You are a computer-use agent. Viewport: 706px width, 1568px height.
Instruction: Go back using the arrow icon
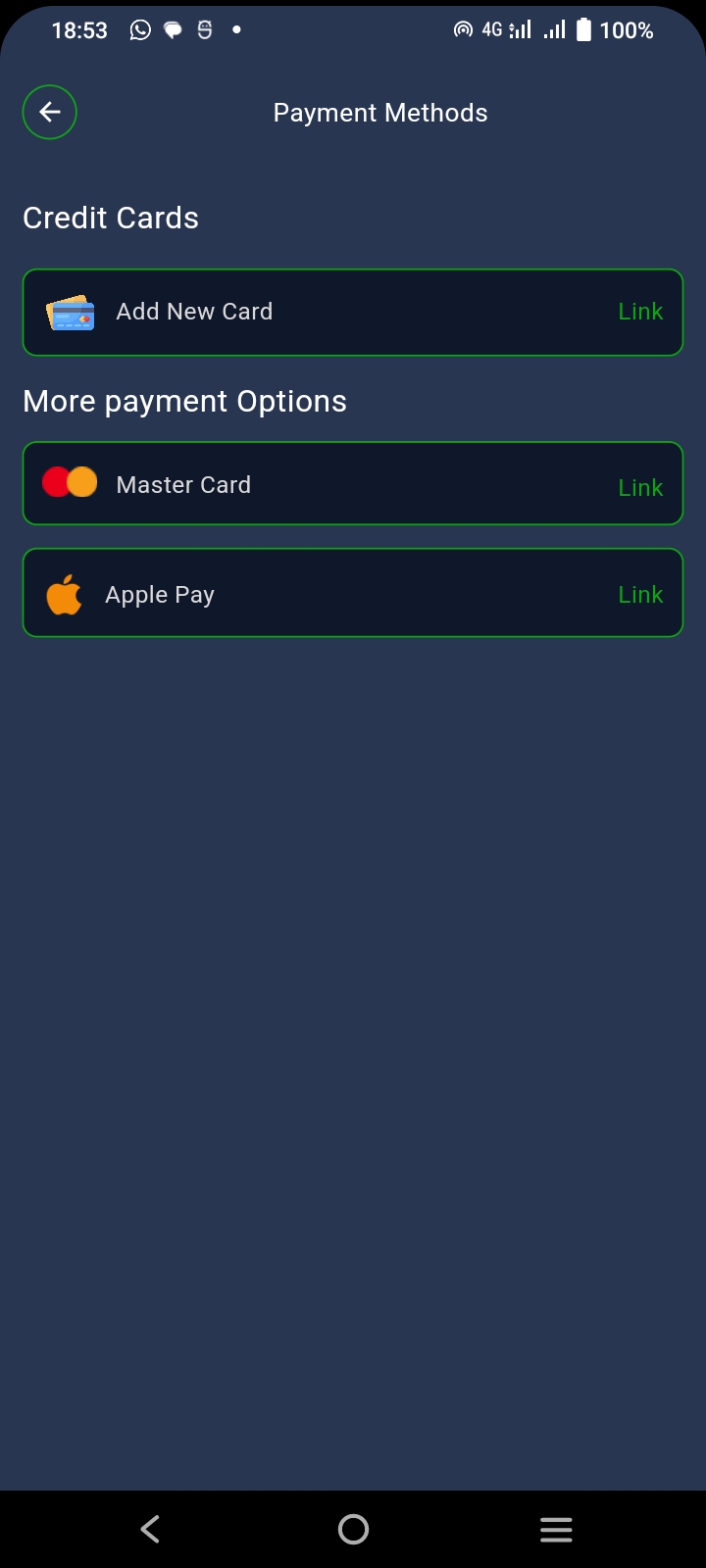[49, 113]
